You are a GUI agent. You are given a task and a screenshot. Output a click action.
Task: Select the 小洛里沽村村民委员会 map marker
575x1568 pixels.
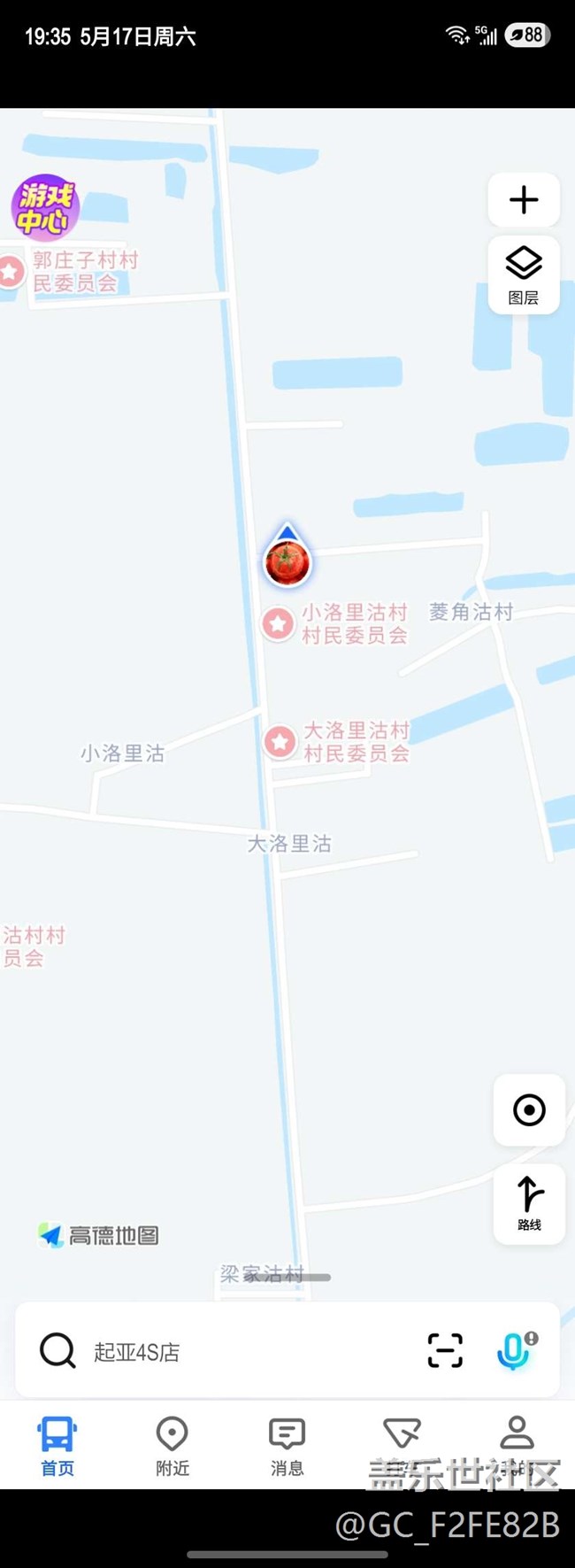[x=279, y=623]
